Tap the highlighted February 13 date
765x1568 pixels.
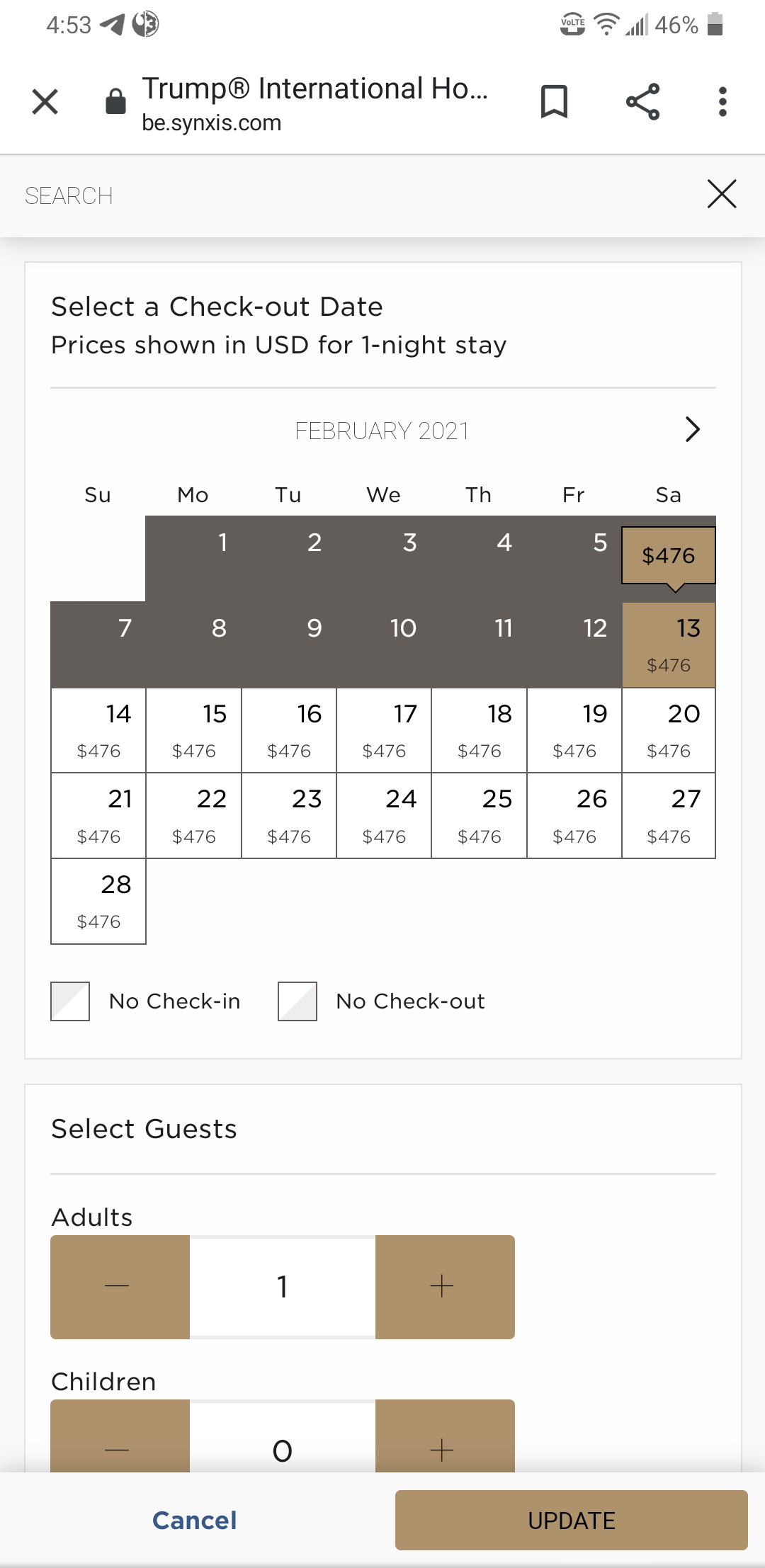pos(669,645)
